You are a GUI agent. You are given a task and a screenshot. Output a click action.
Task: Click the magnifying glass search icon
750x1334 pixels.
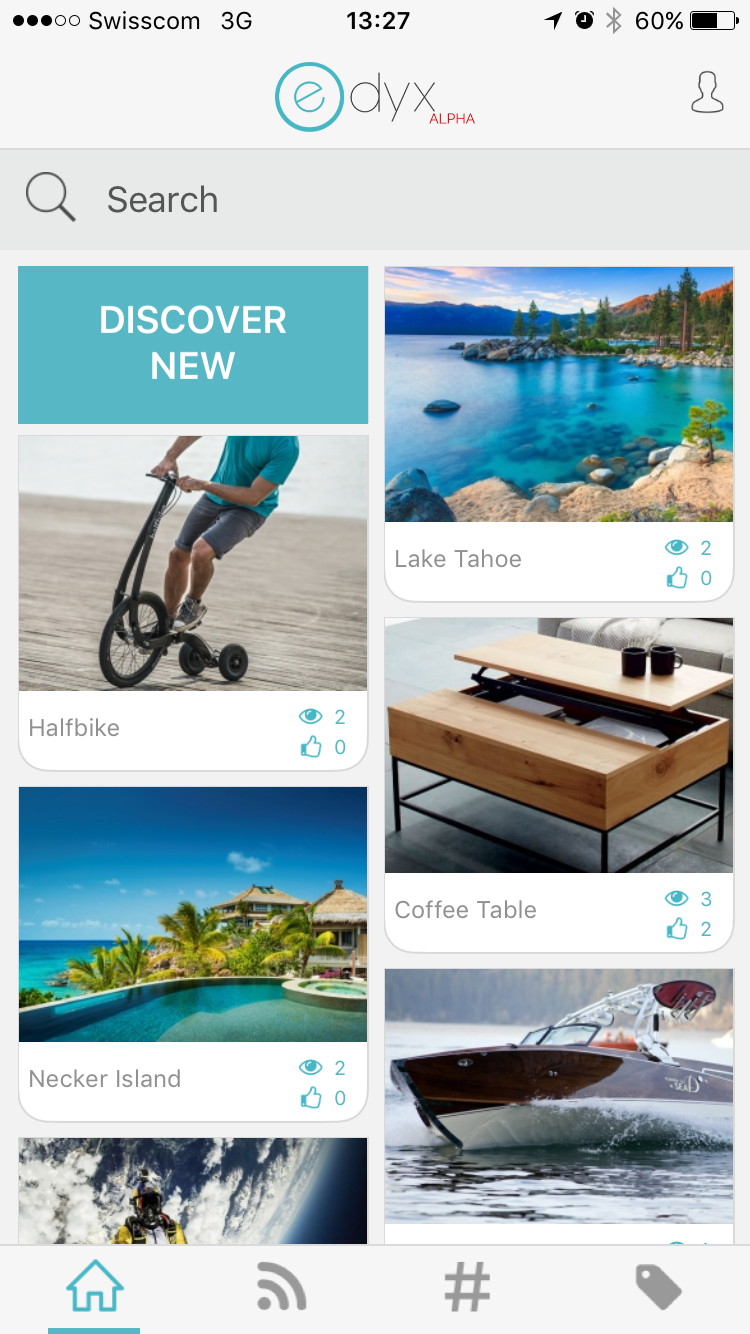point(50,196)
